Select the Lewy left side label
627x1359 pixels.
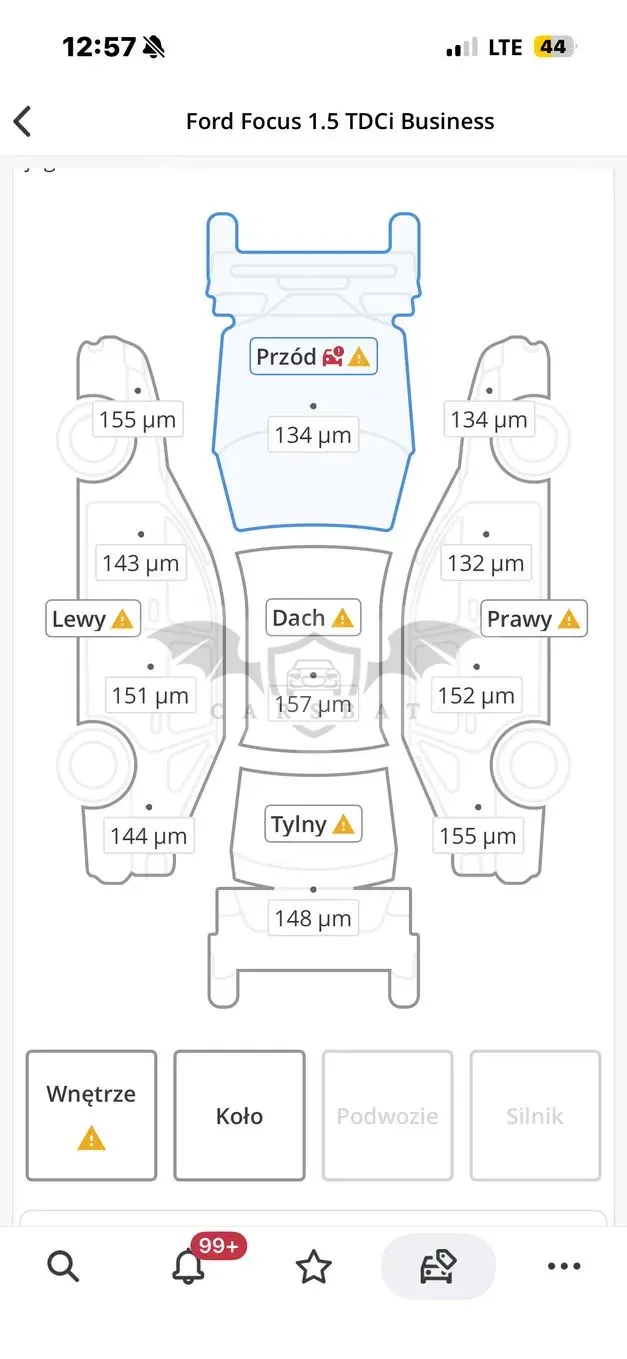[93, 619]
